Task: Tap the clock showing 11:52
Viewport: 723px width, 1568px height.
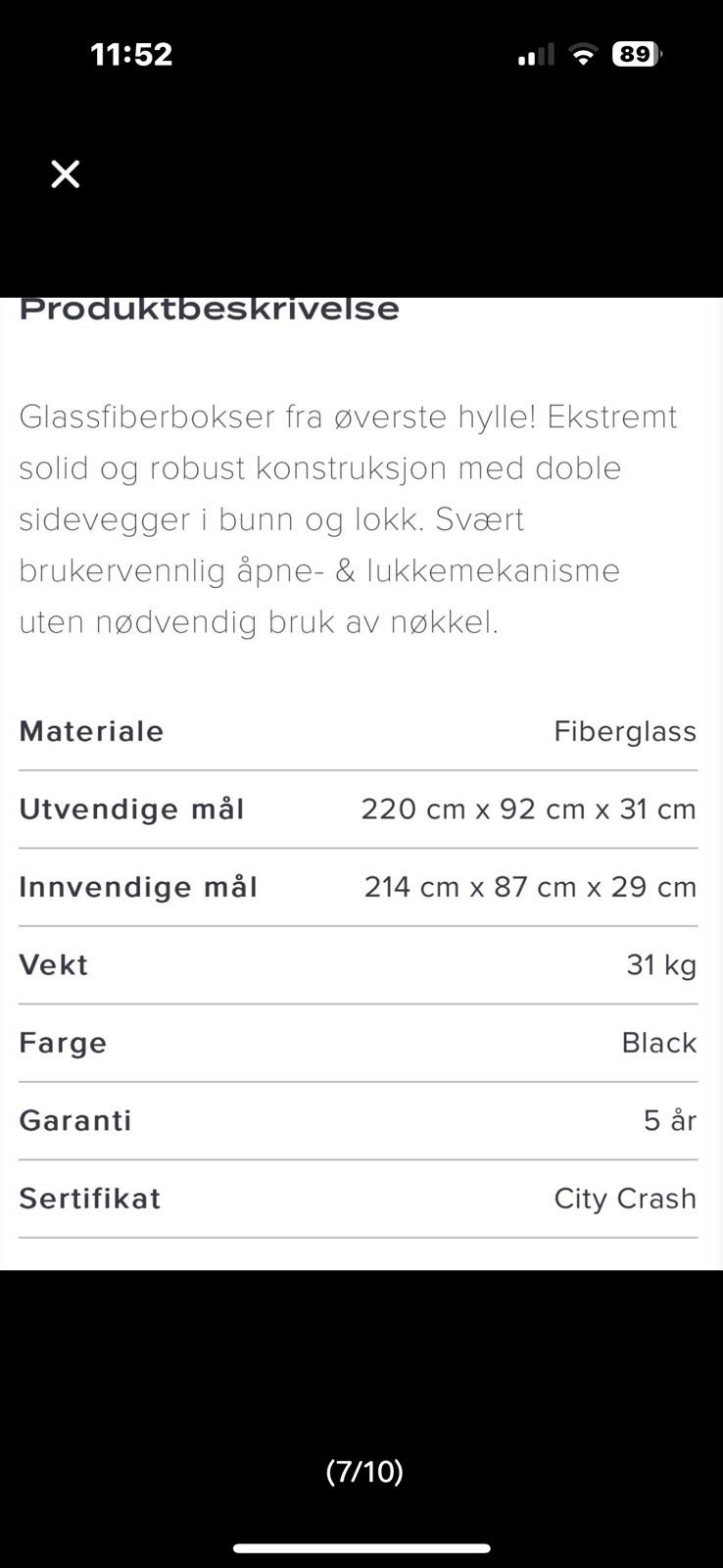Action: 131,55
